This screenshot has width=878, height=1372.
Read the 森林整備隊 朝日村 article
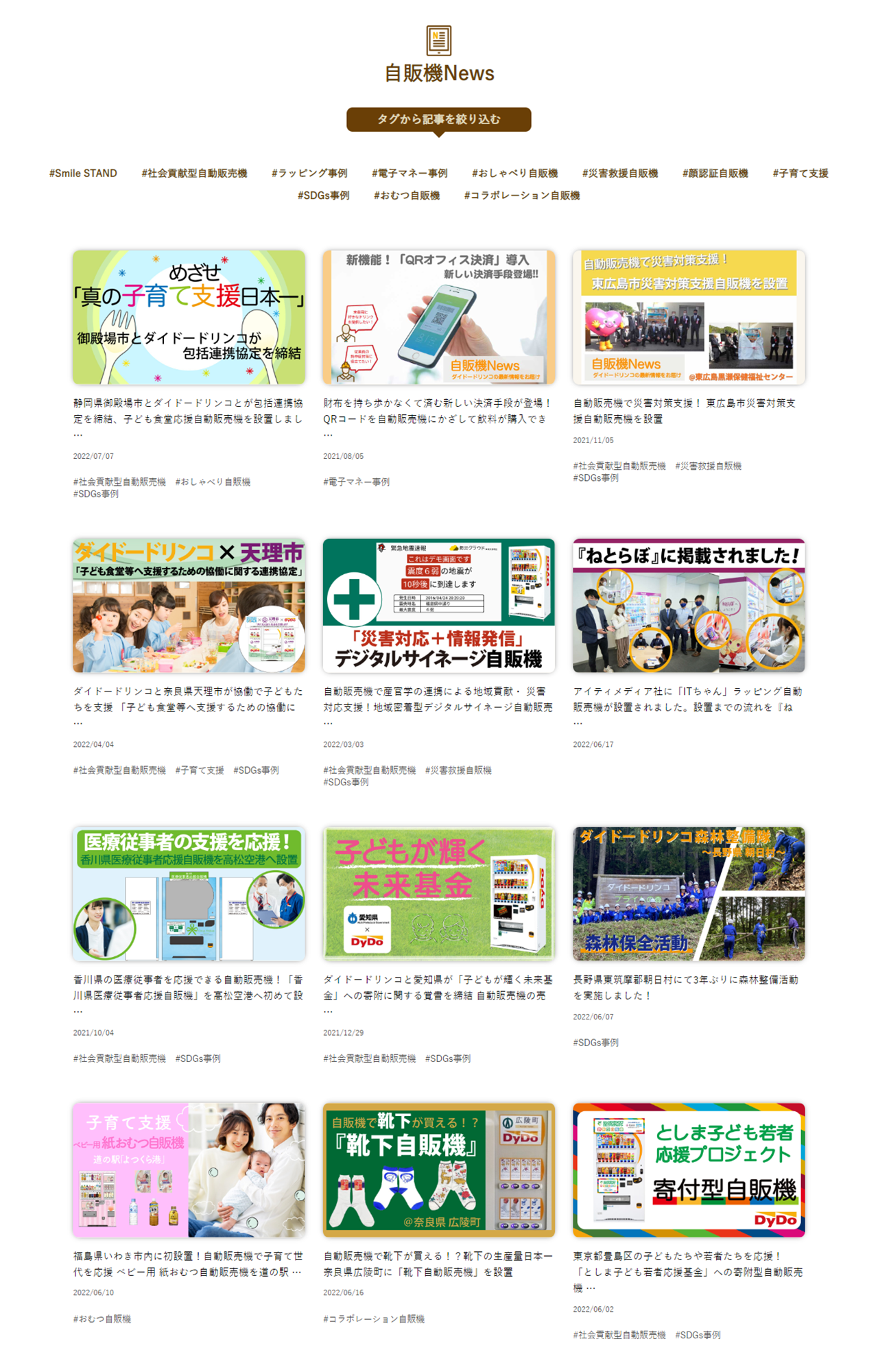[x=689, y=894]
